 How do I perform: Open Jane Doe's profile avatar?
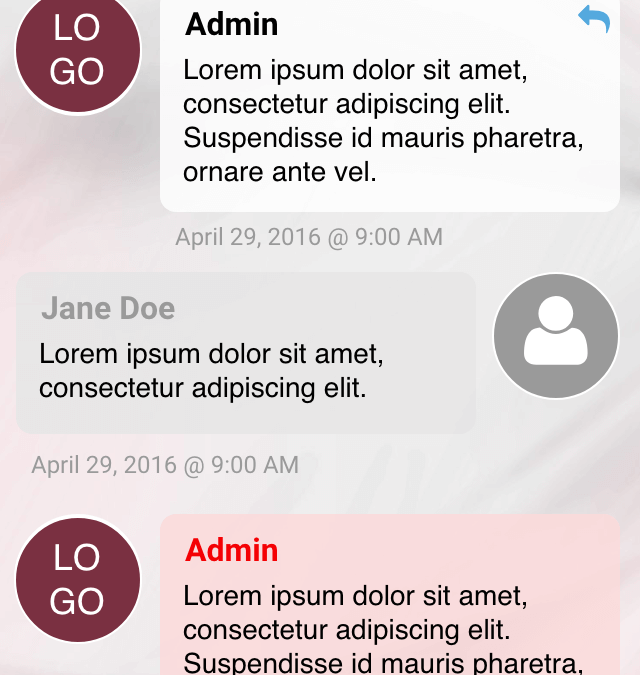click(556, 336)
